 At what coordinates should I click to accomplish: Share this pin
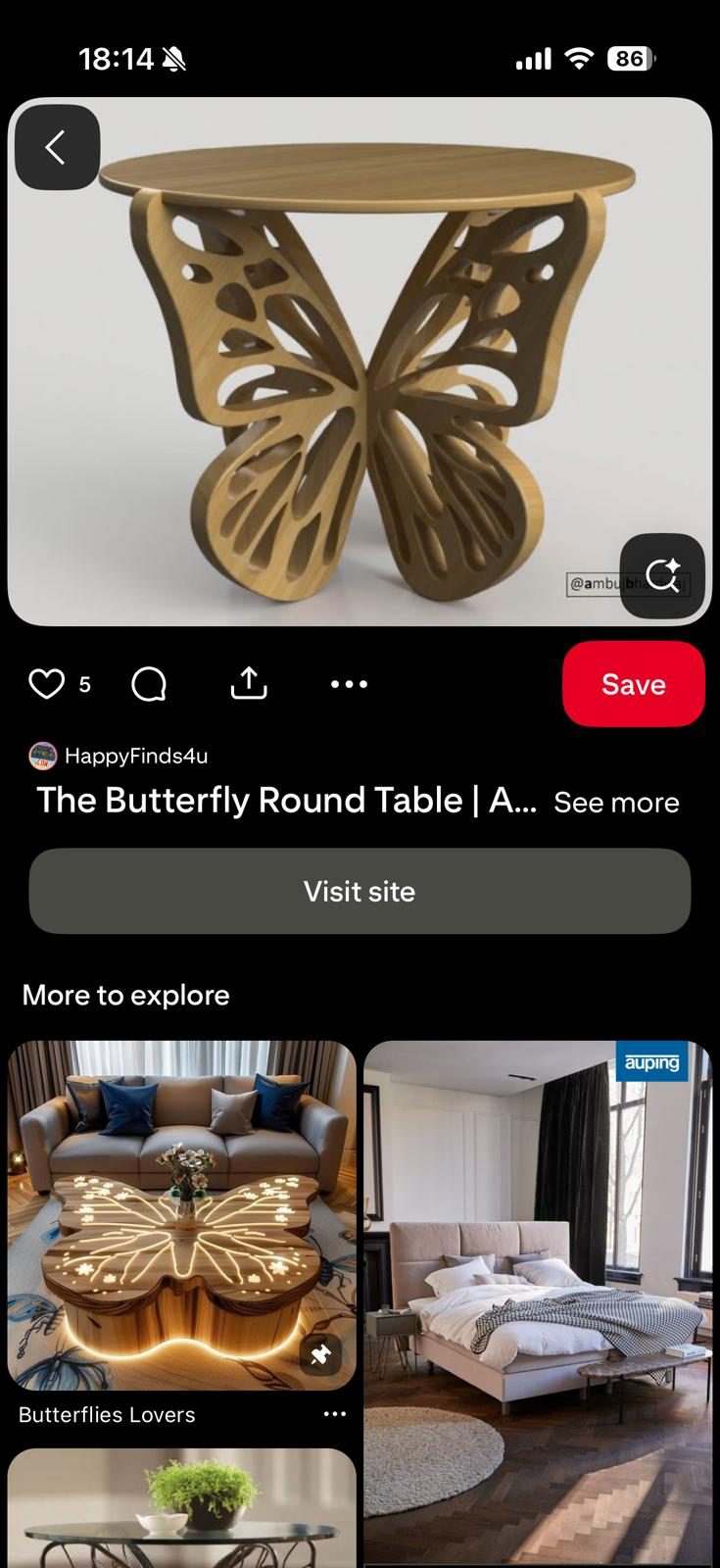(x=249, y=684)
